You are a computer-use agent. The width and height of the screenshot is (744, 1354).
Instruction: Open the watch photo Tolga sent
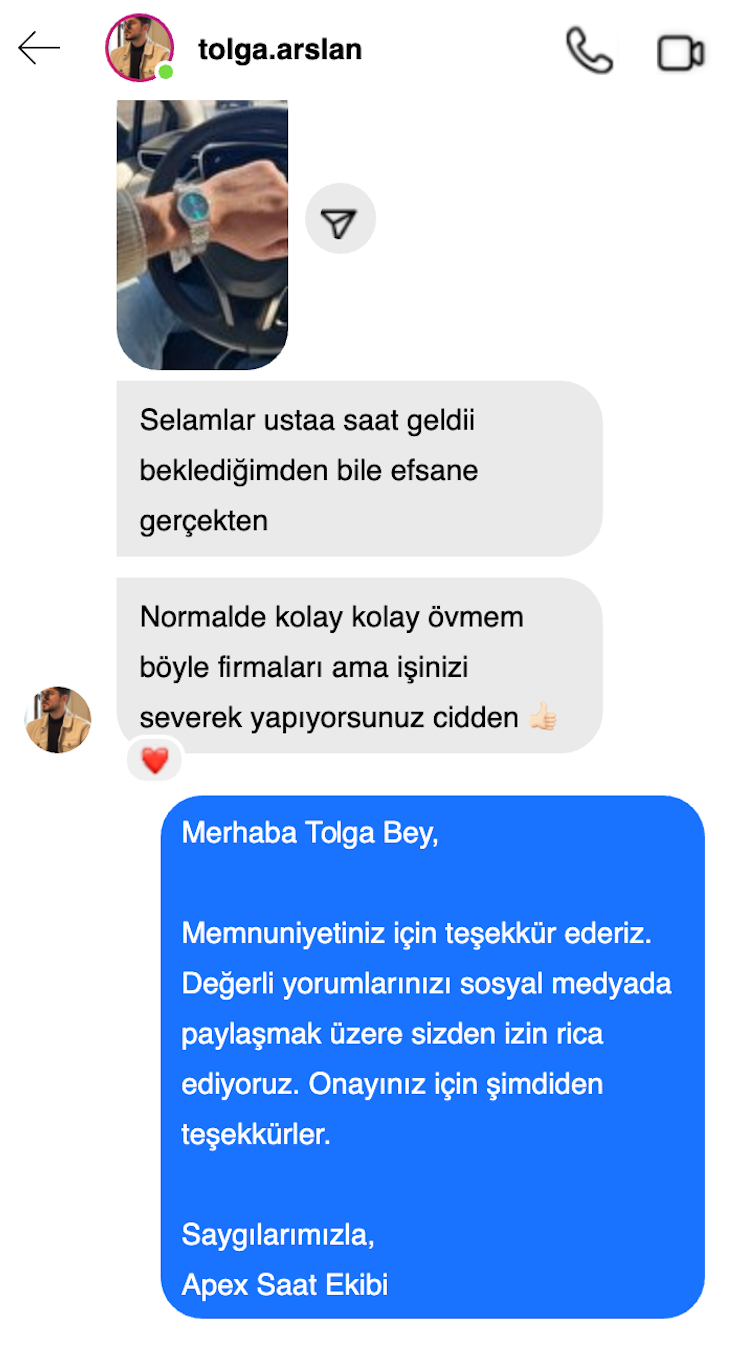[x=202, y=233]
